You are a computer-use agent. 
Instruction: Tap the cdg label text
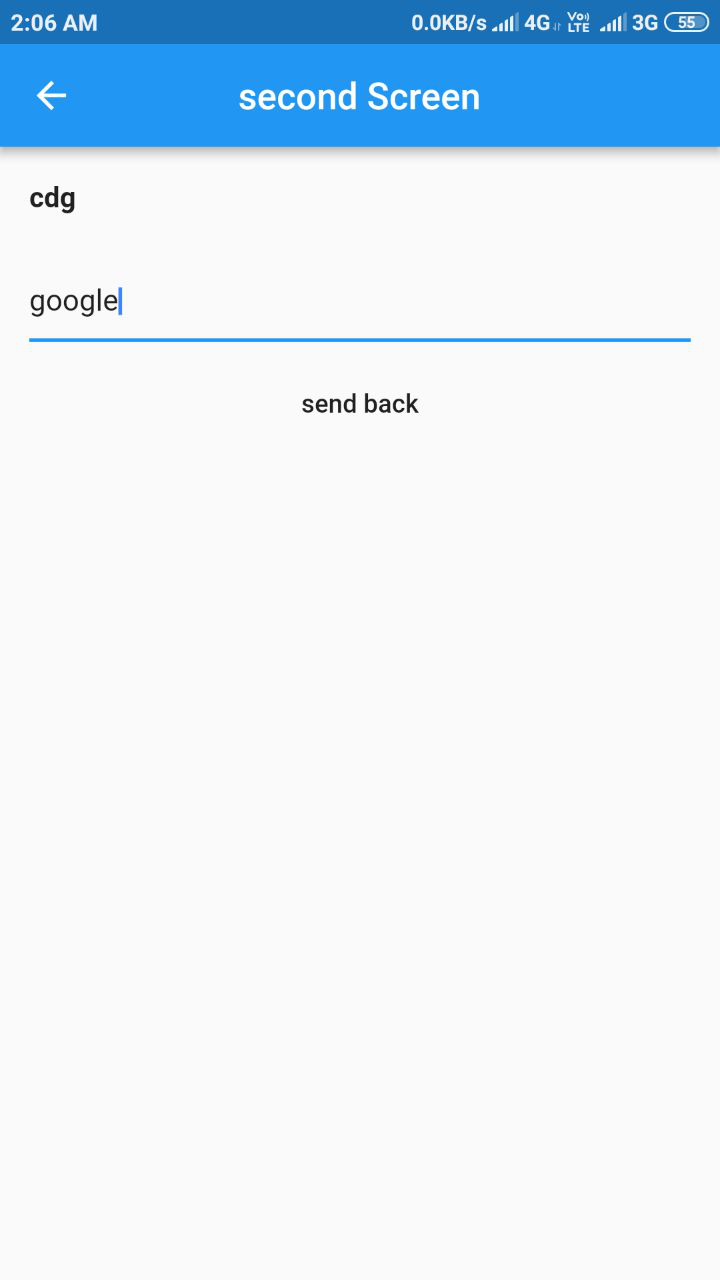52,197
